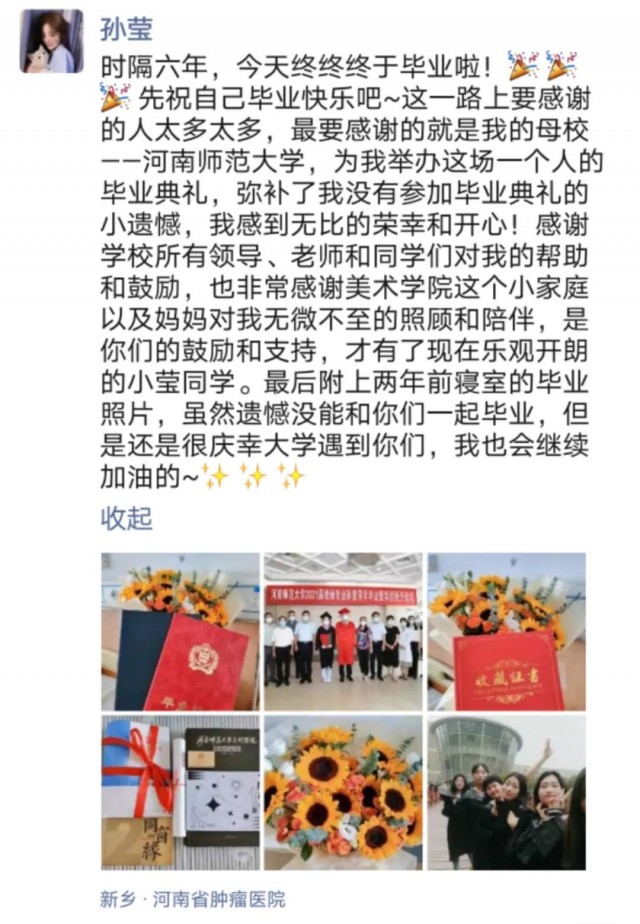The image size is (640, 924).
Task: View the graduation ceremony group photo
Action: [x=343, y=632]
